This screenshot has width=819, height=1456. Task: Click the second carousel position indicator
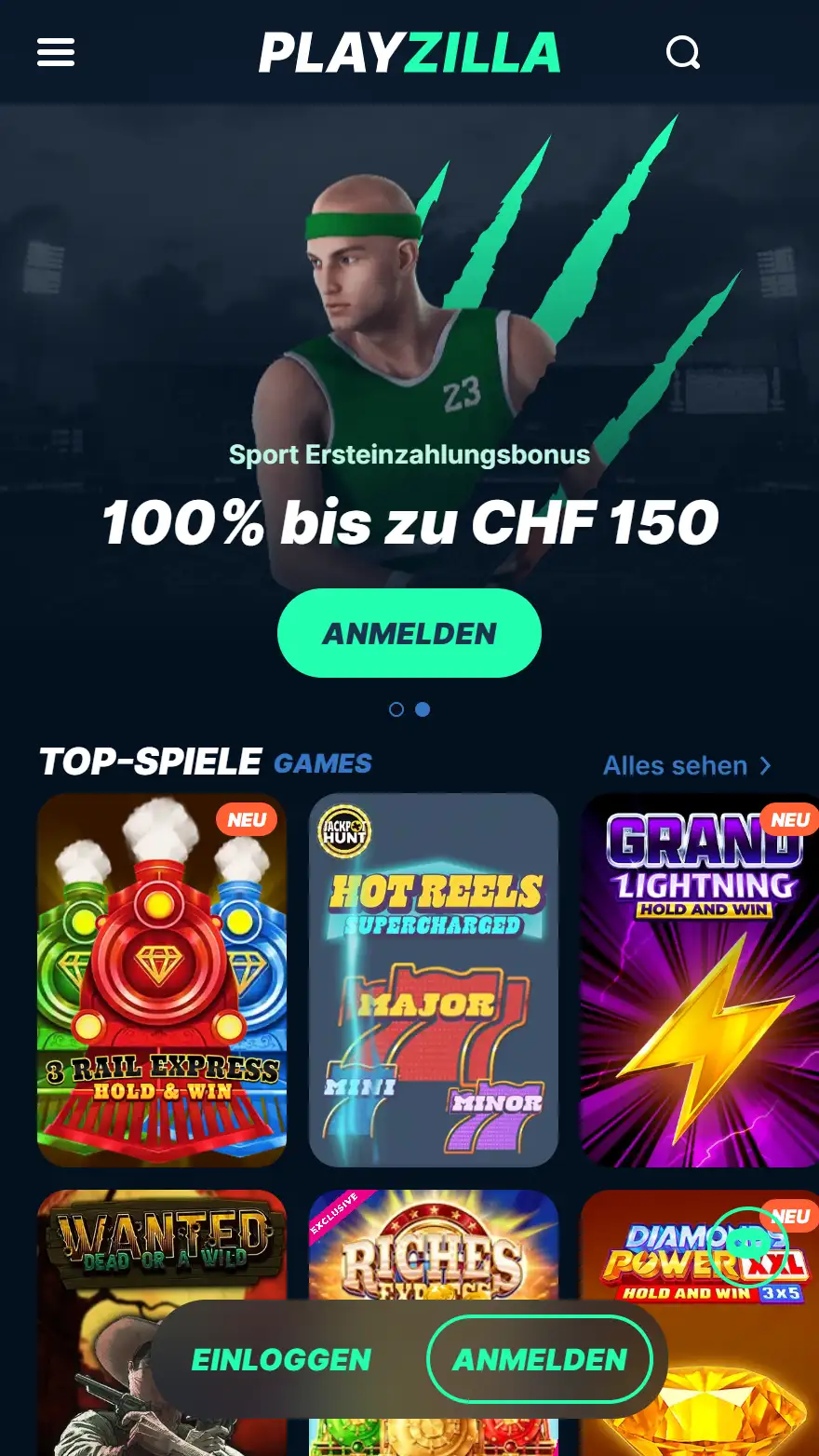click(423, 709)
